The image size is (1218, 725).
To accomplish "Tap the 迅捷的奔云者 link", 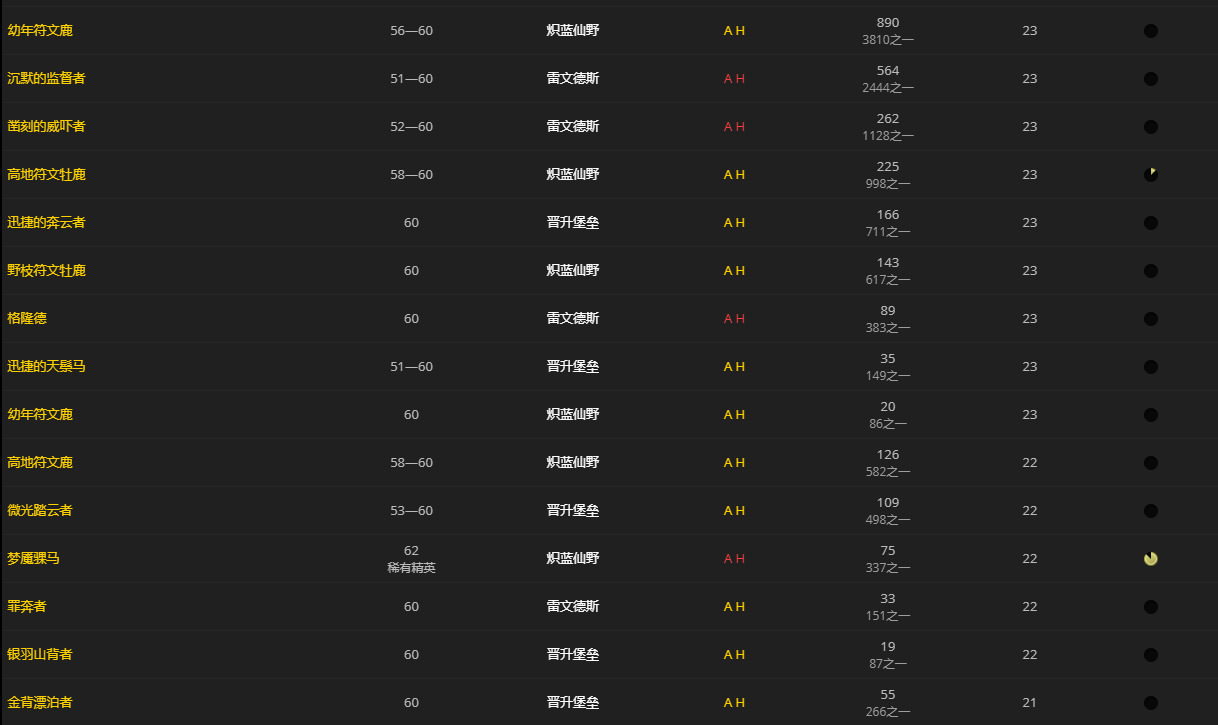I will click(46, 222).
